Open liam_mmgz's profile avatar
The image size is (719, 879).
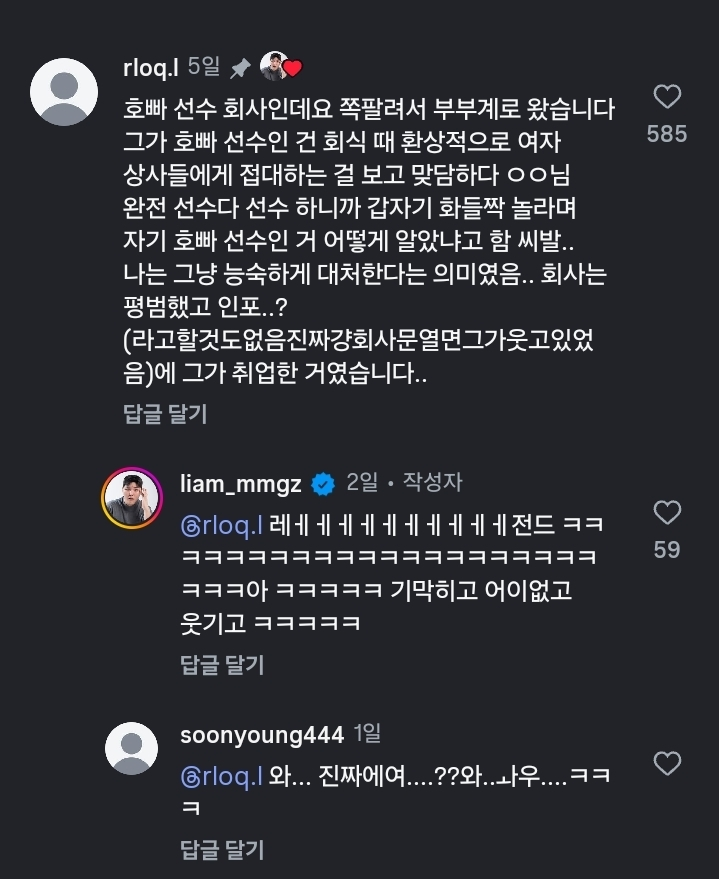click(x=132, y=496)
